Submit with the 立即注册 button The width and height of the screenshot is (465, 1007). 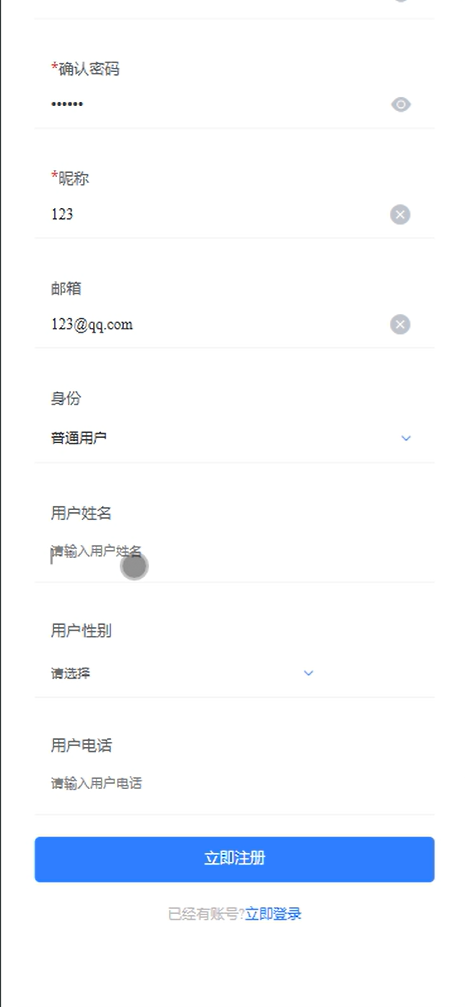click(234, 859)
